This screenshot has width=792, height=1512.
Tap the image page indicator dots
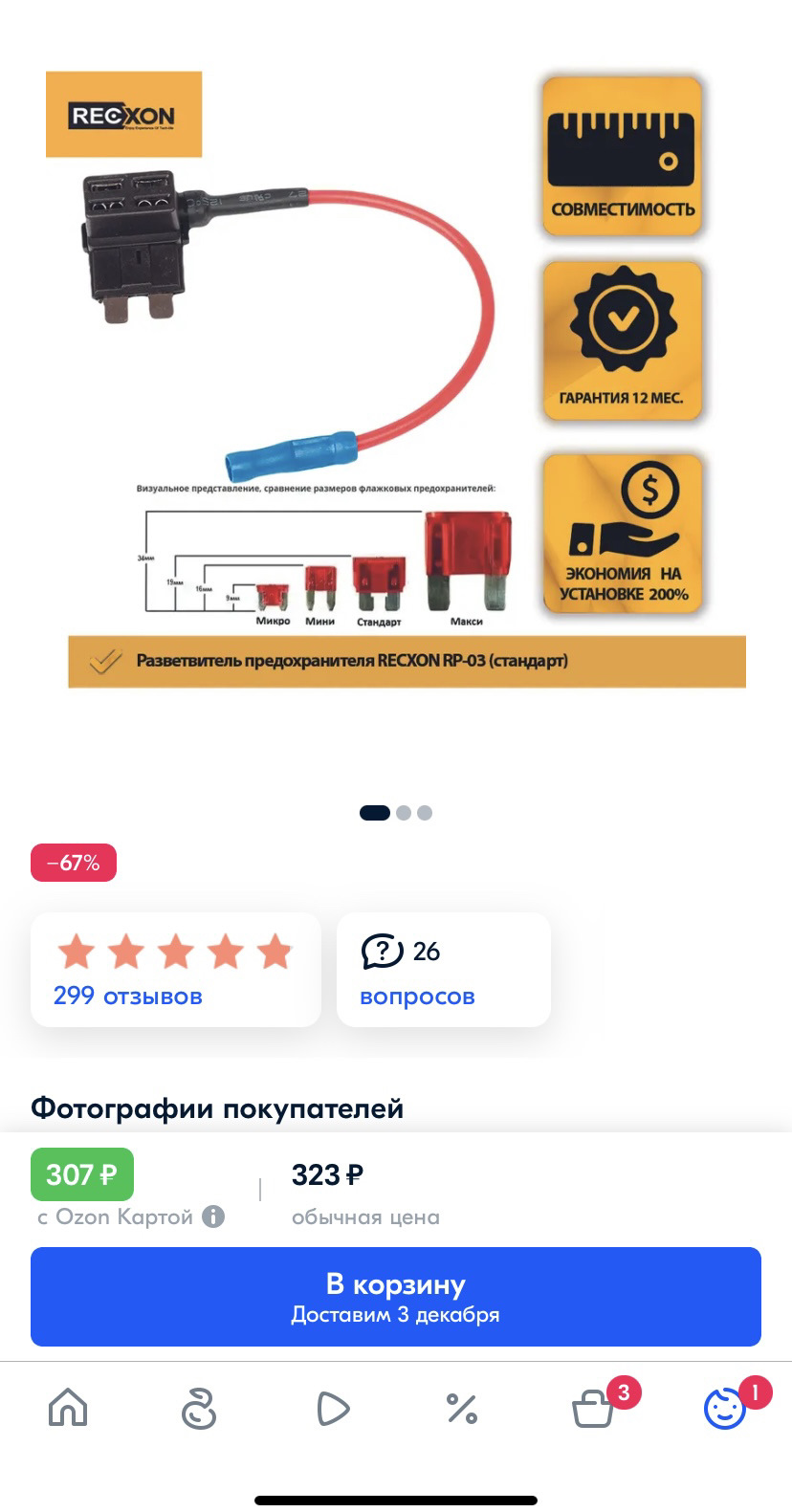click(x=396, y=813)
